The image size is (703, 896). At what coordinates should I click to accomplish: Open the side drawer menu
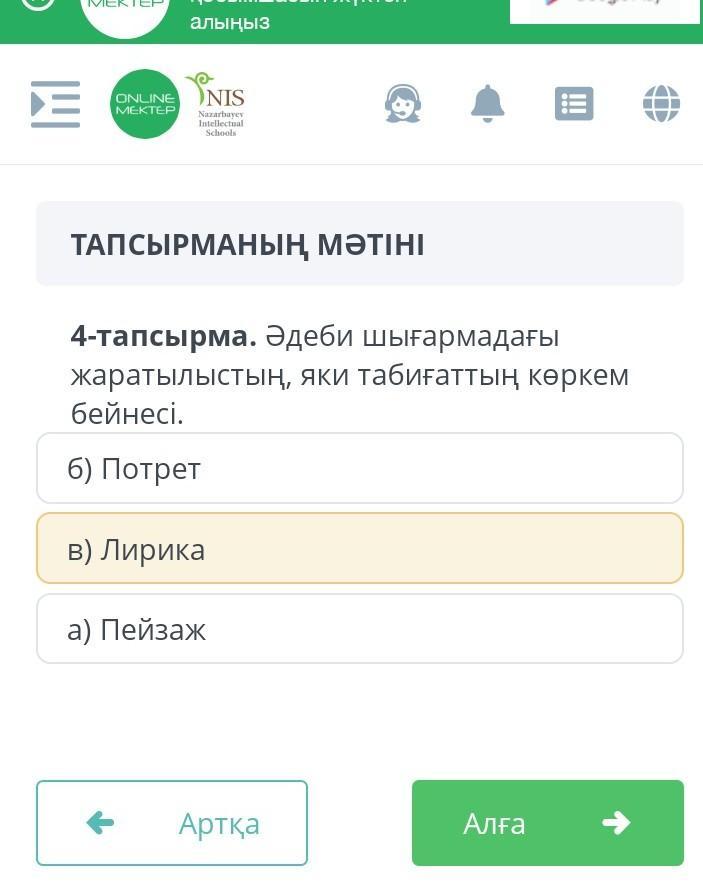55,104
